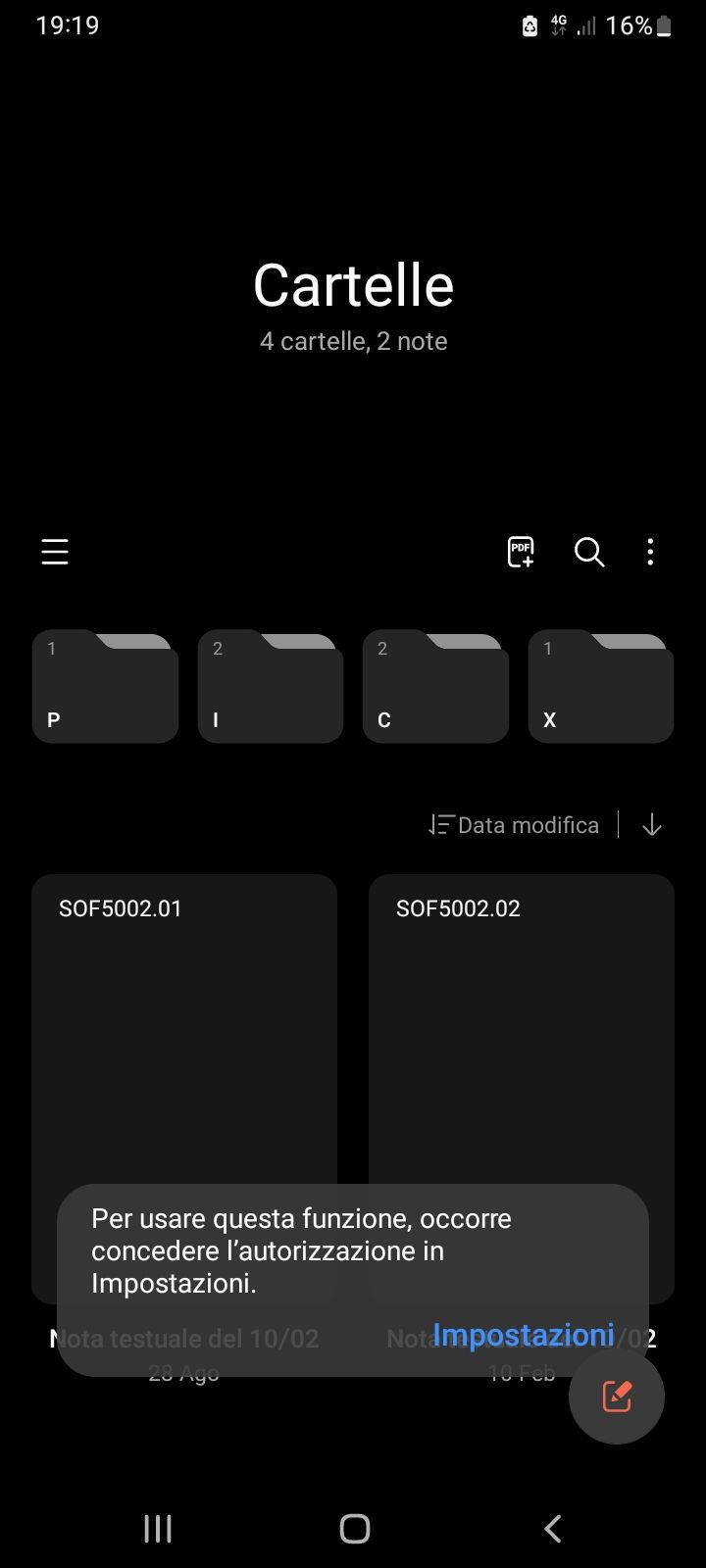706x1568 pixels.
Task: Tap Impostazioni in the permission popup
Action: (525, 1335)
